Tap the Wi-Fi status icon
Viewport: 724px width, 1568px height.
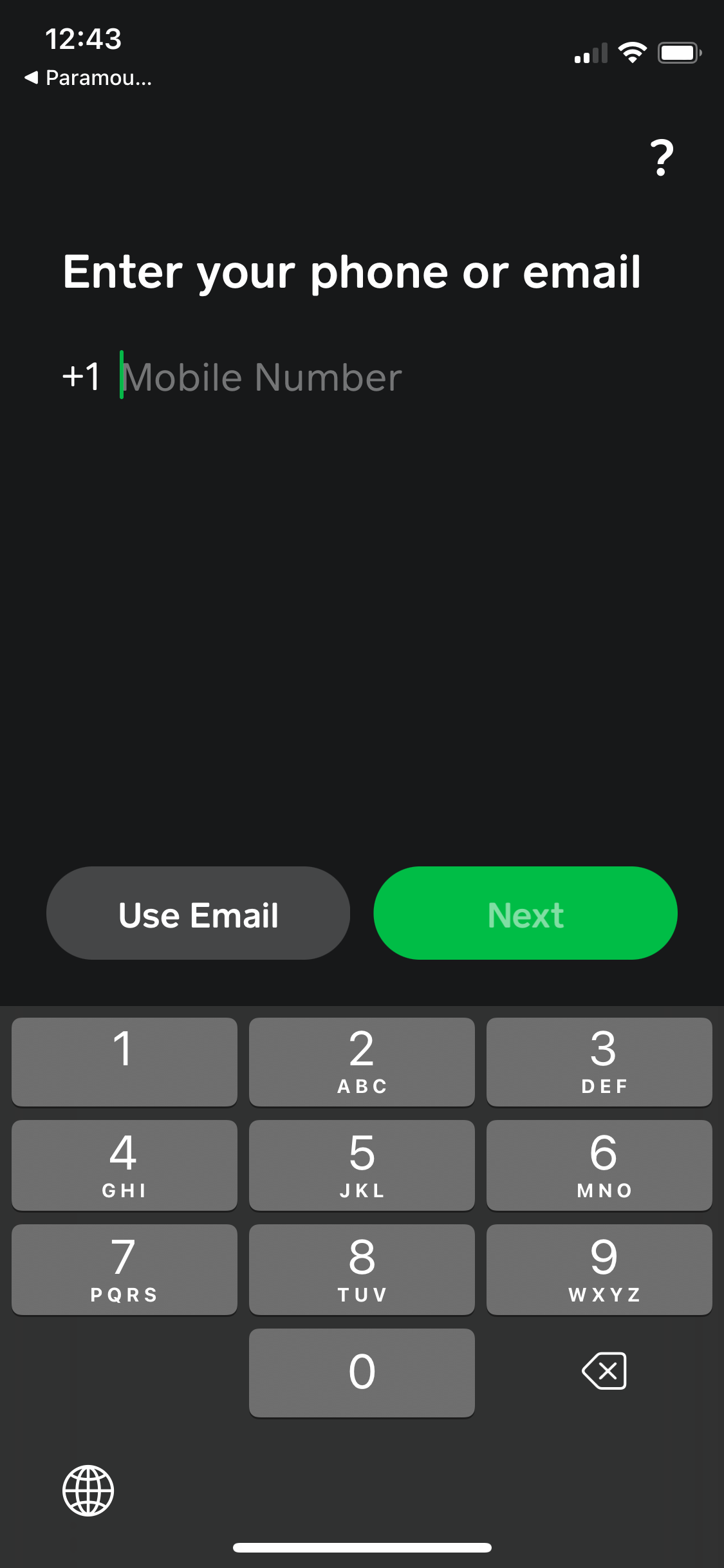click(632, 53)
